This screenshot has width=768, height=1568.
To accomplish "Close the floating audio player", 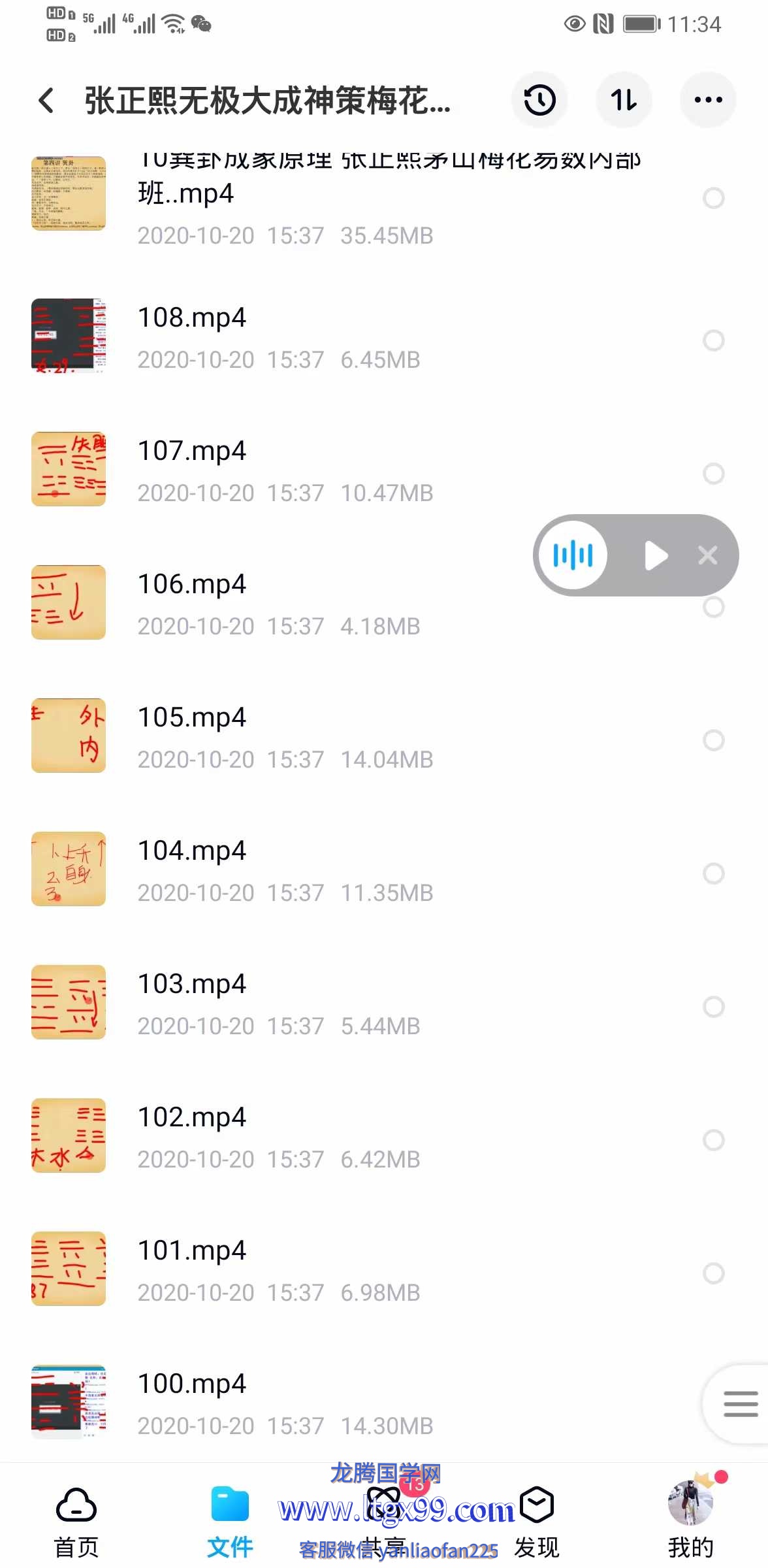I will click(x=707, y=556).
